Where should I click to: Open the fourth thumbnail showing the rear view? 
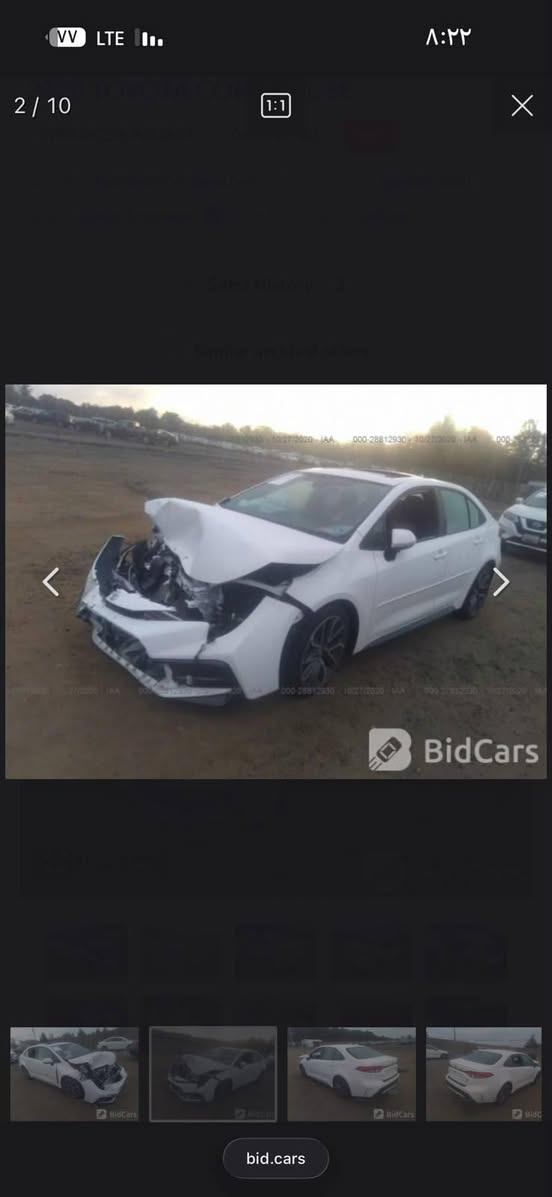pyautogui.click(x=484, y=1074)
